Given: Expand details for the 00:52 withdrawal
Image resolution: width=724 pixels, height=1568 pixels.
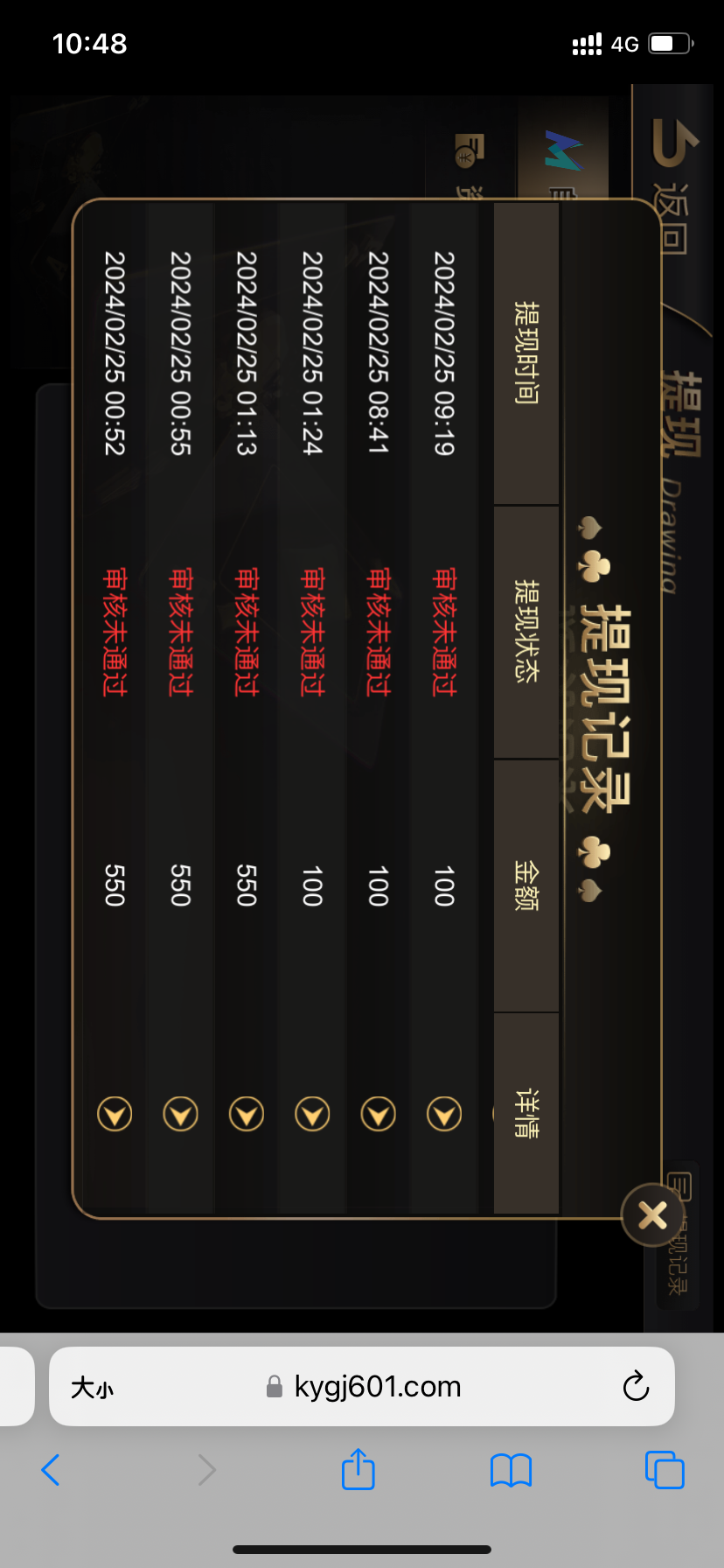Looking at the screenshot, I should [115, 1114].
